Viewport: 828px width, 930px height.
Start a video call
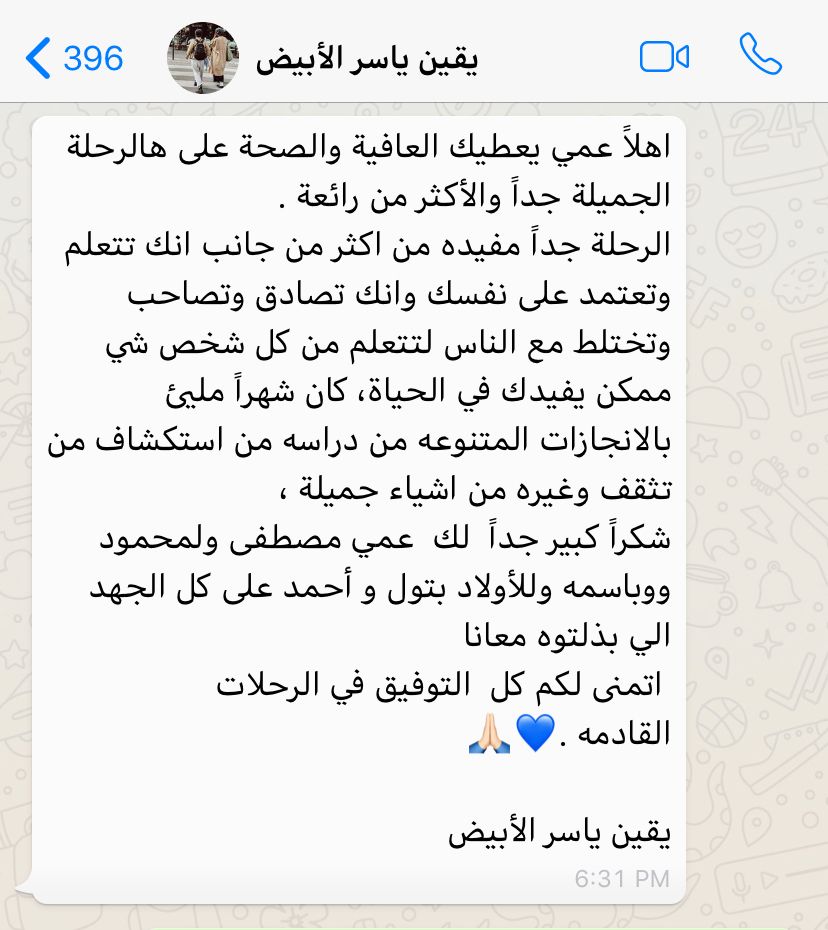[x=664, y=57]
